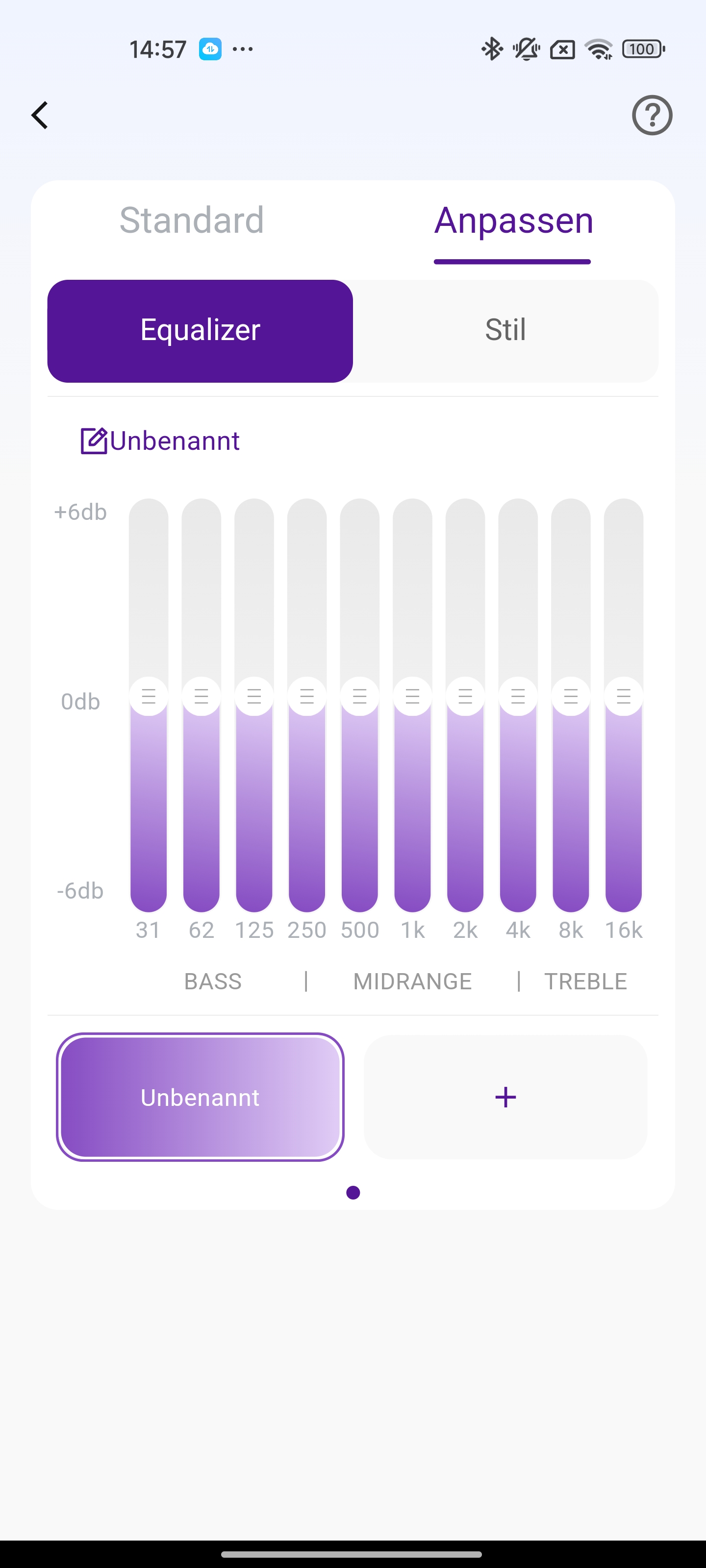Tap the 1k slider handle

pos(412,696)
